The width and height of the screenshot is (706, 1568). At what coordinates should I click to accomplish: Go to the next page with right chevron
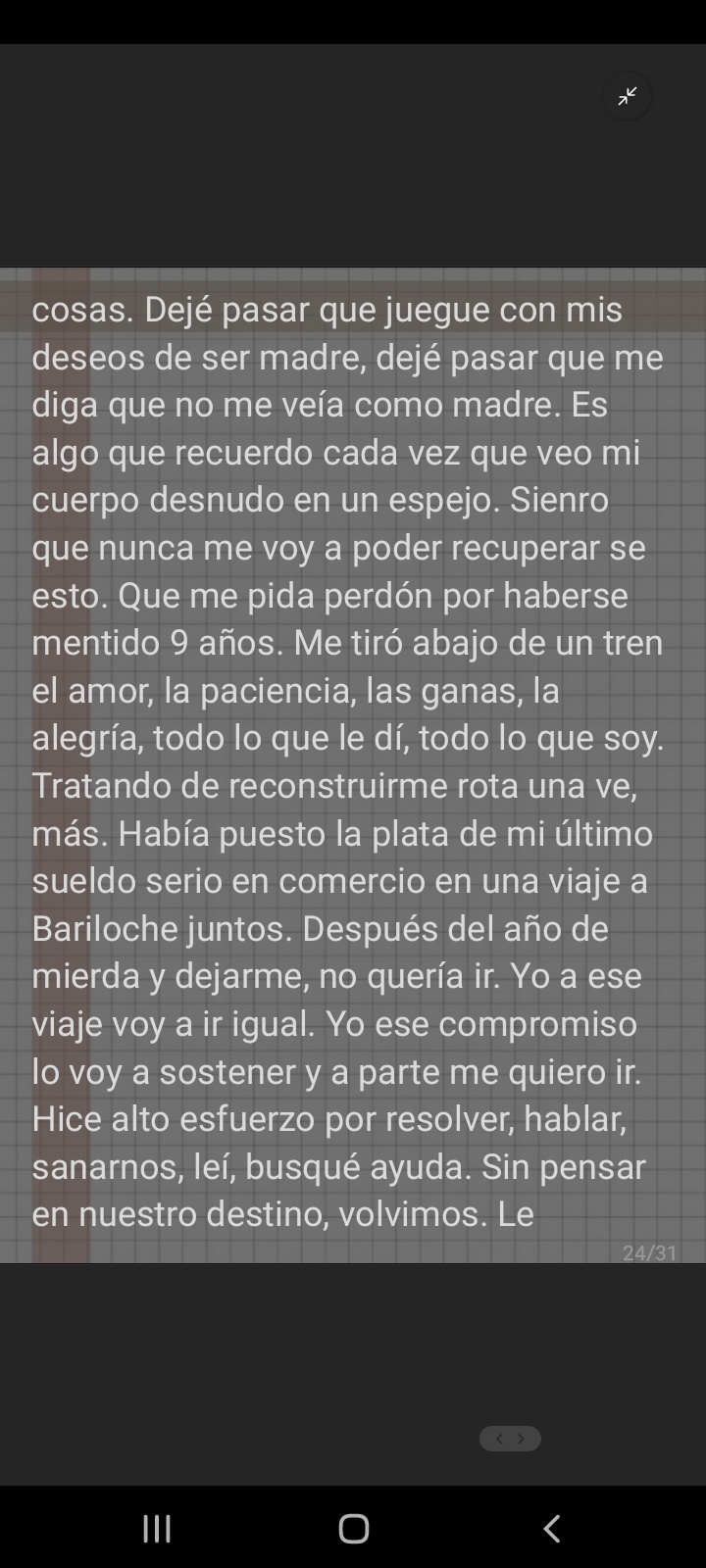522,1439
